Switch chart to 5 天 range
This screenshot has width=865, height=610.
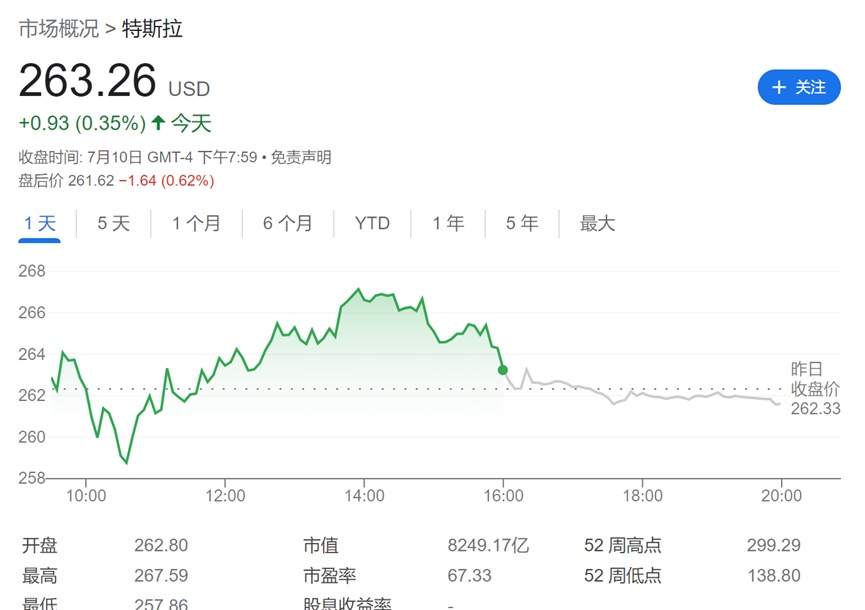point(113,223)
